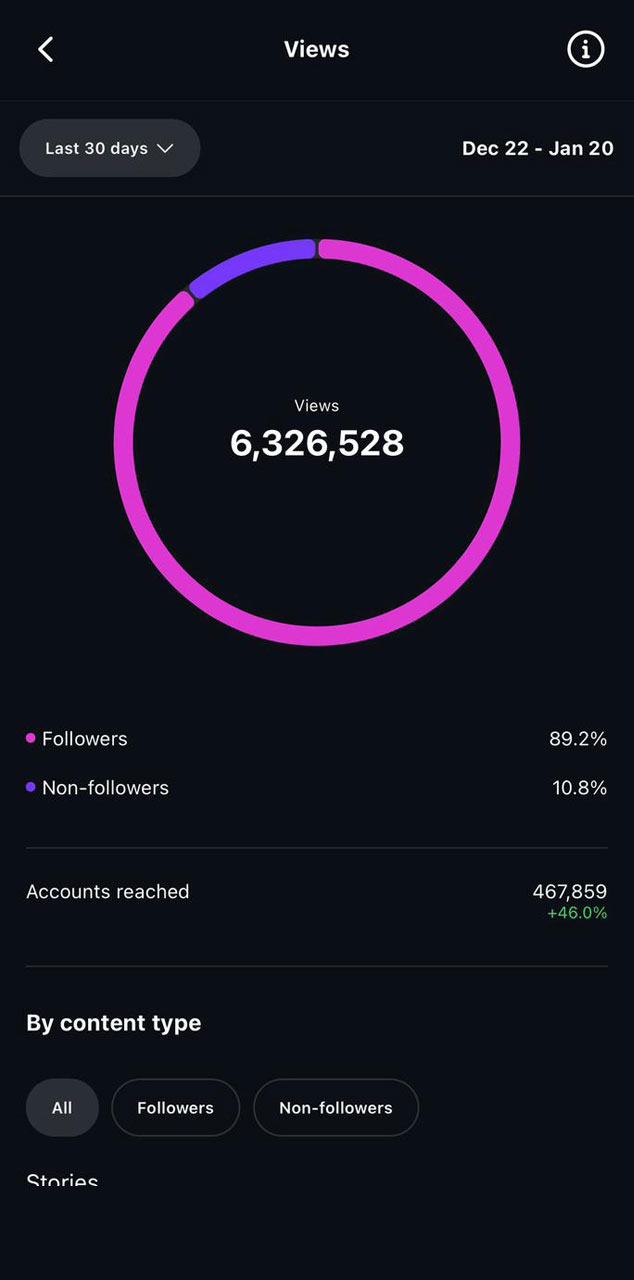This screenshot has height=1280, width=634.
Task: Open the Last 30 days range dropdown
Action: pyautogui.click(x=110, y=148)
